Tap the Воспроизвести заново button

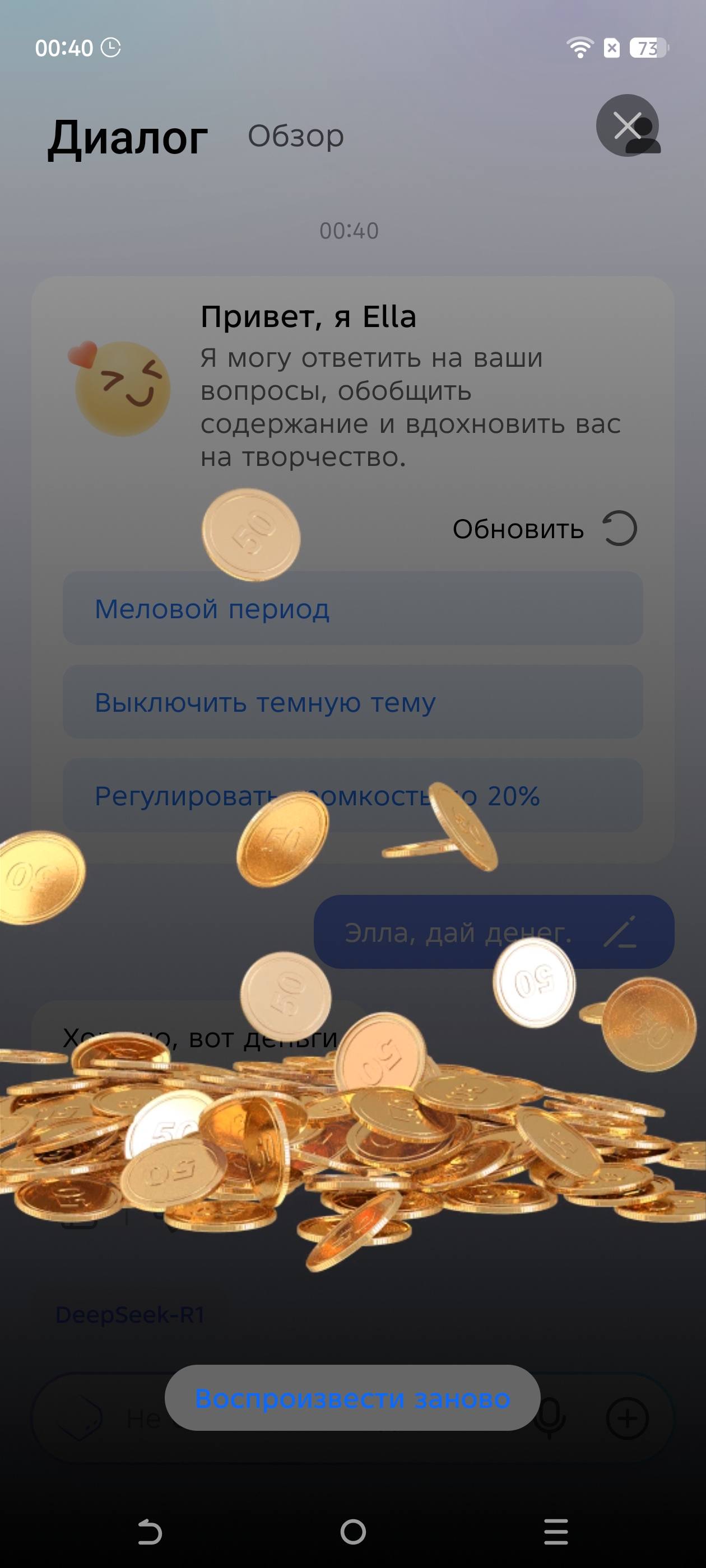(x=352, y=1398)
